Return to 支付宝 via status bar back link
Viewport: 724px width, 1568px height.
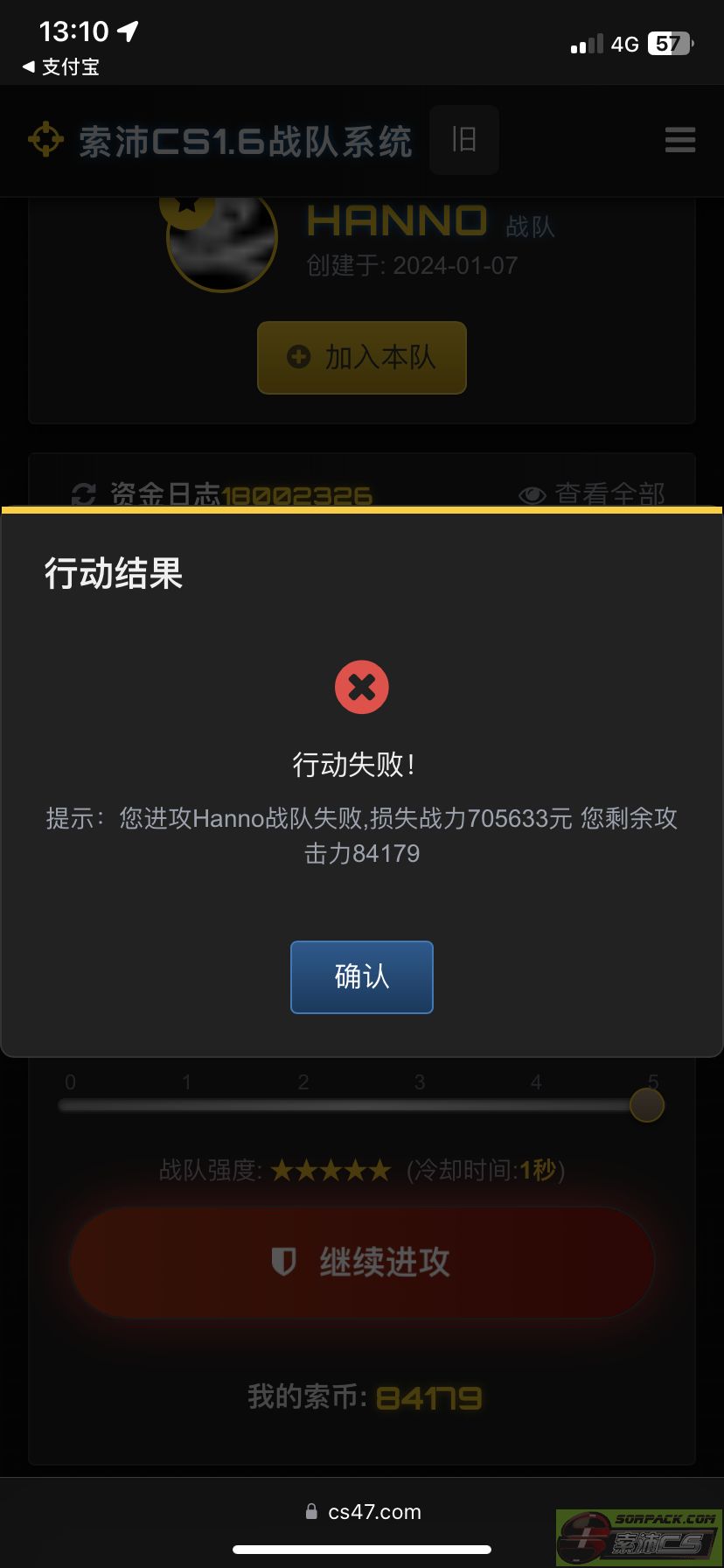60,66
